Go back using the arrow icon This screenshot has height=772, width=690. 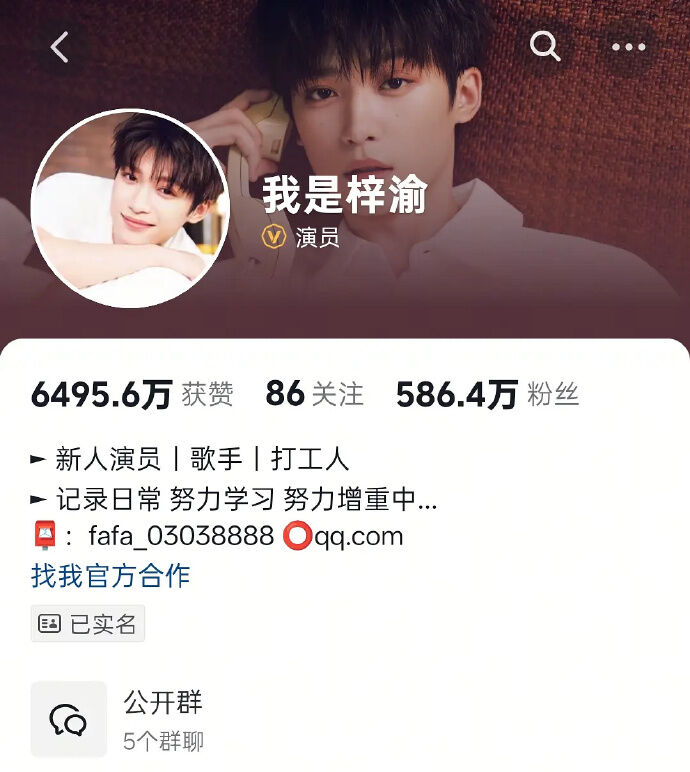click(x=60, y=47)
